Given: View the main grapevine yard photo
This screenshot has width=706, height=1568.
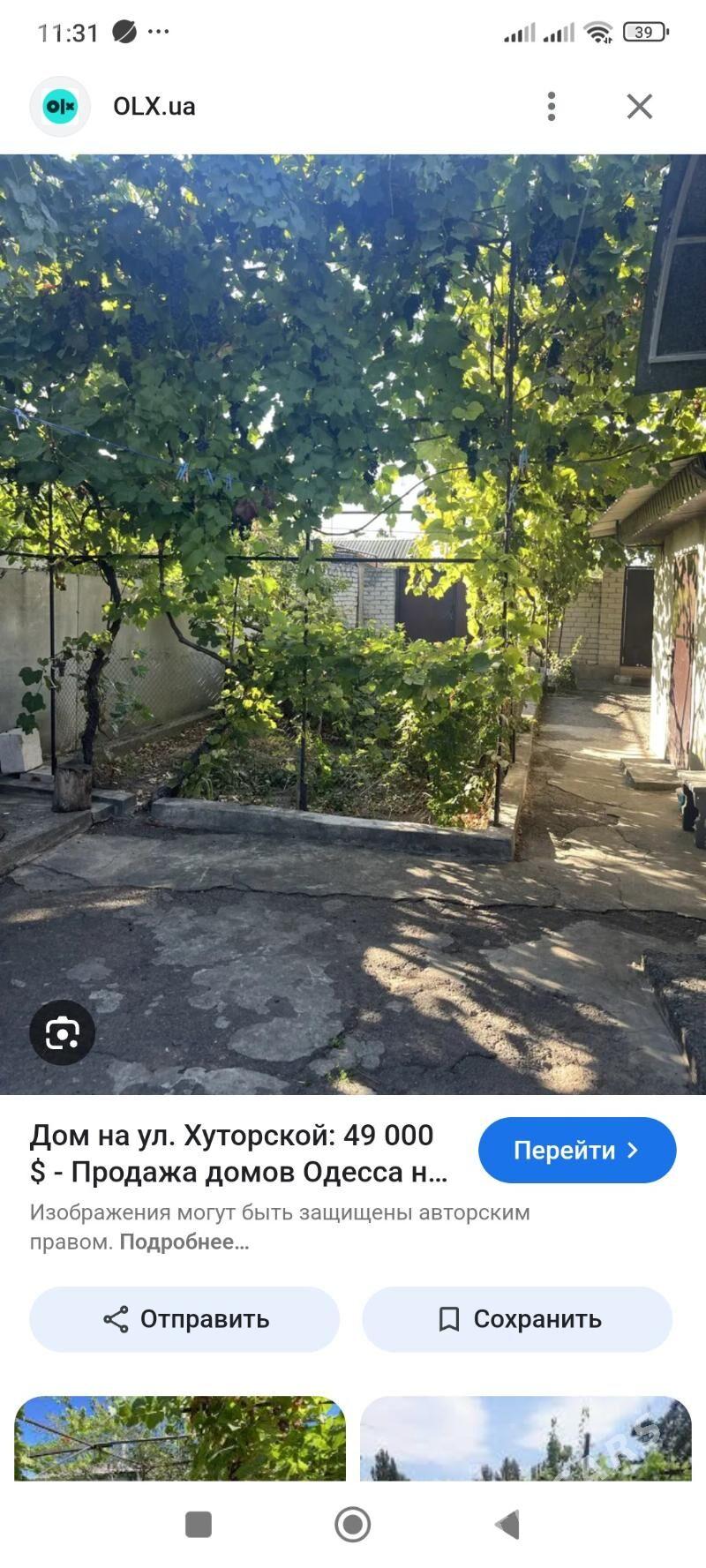Looking at the screenshot, I should [353, 618].
